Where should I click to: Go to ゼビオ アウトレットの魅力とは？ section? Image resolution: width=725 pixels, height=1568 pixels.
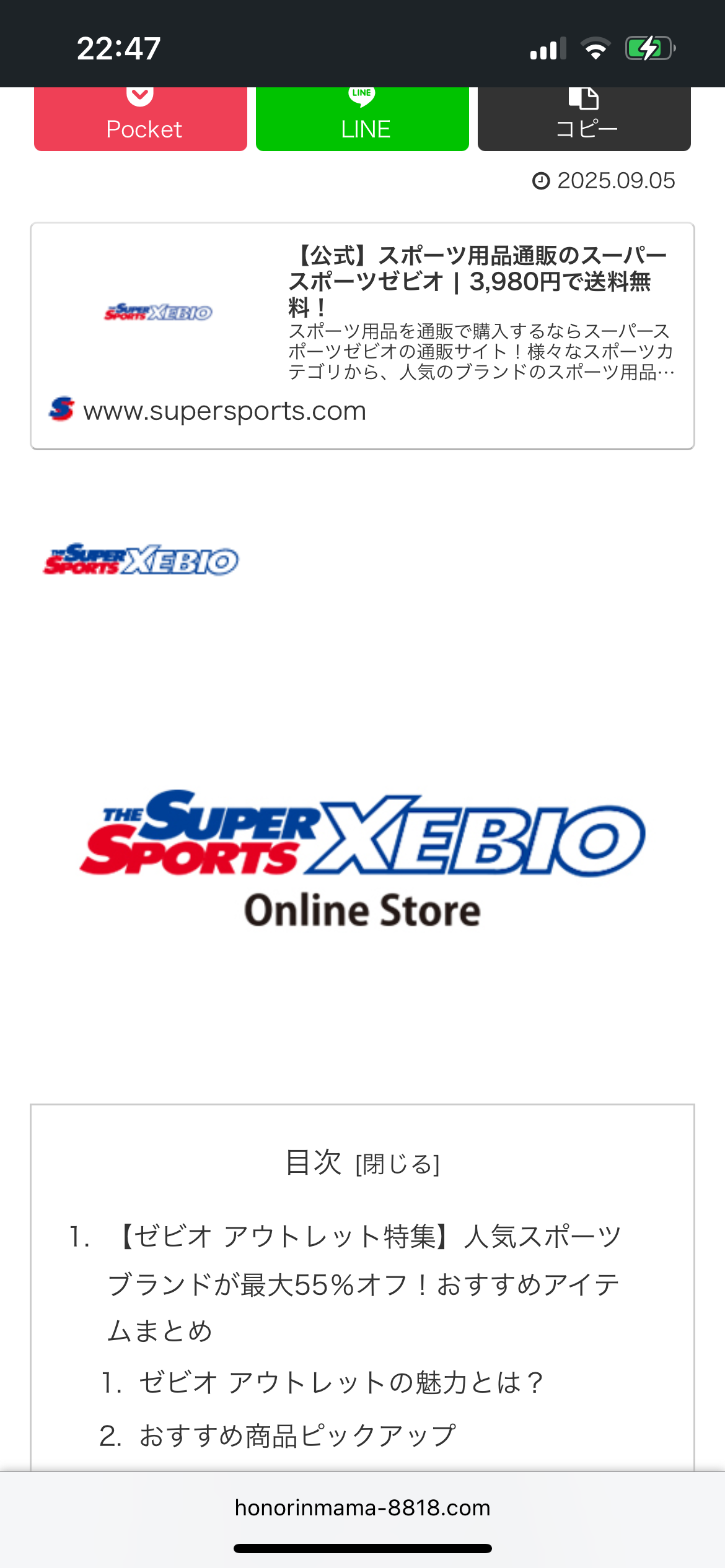coord(341,1383)
